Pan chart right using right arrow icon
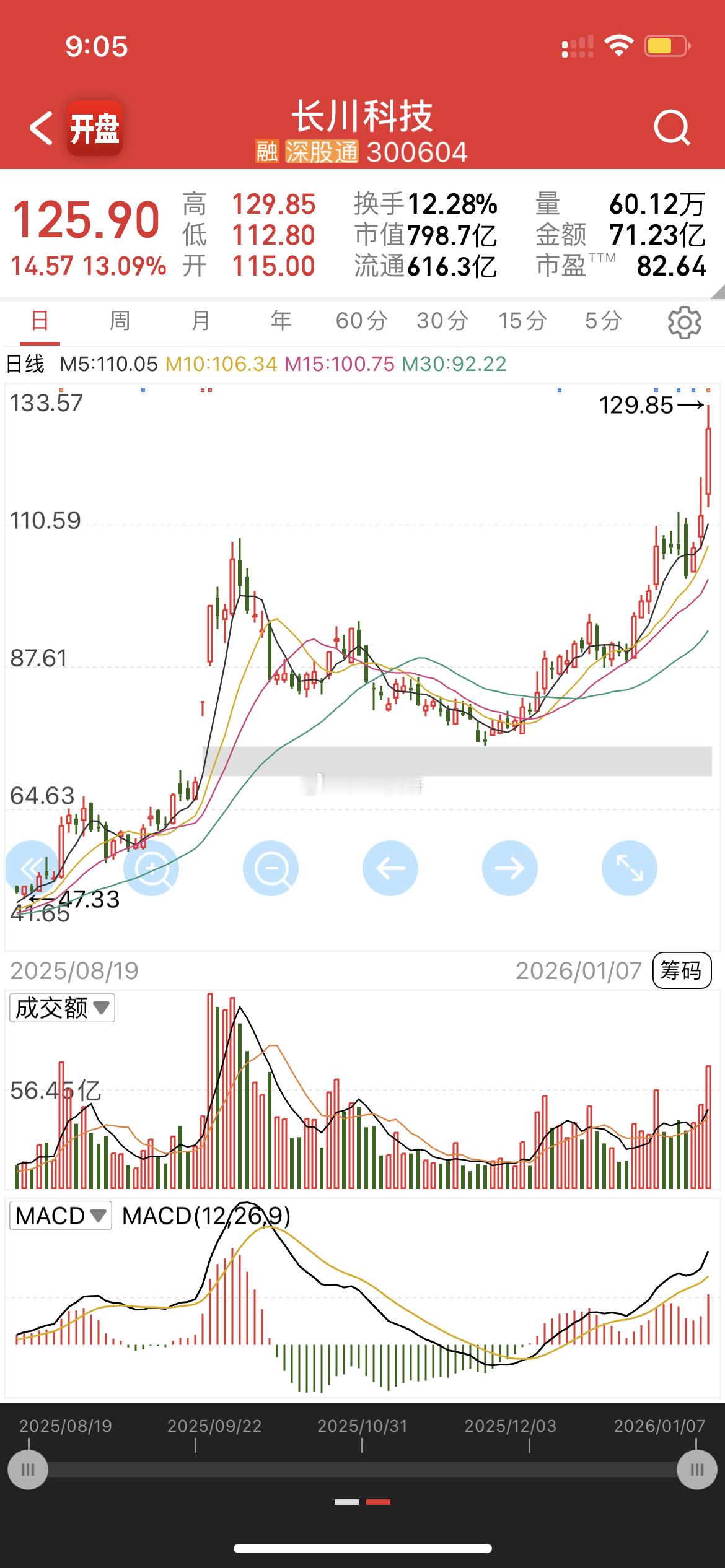Viewport: 725px width, 1568px height. pos(509,868)
